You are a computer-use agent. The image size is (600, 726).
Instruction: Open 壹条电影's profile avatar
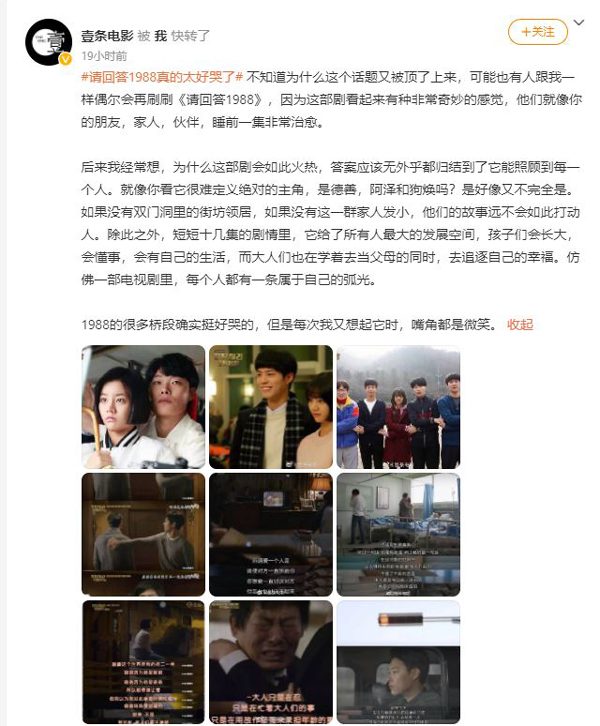45,39
